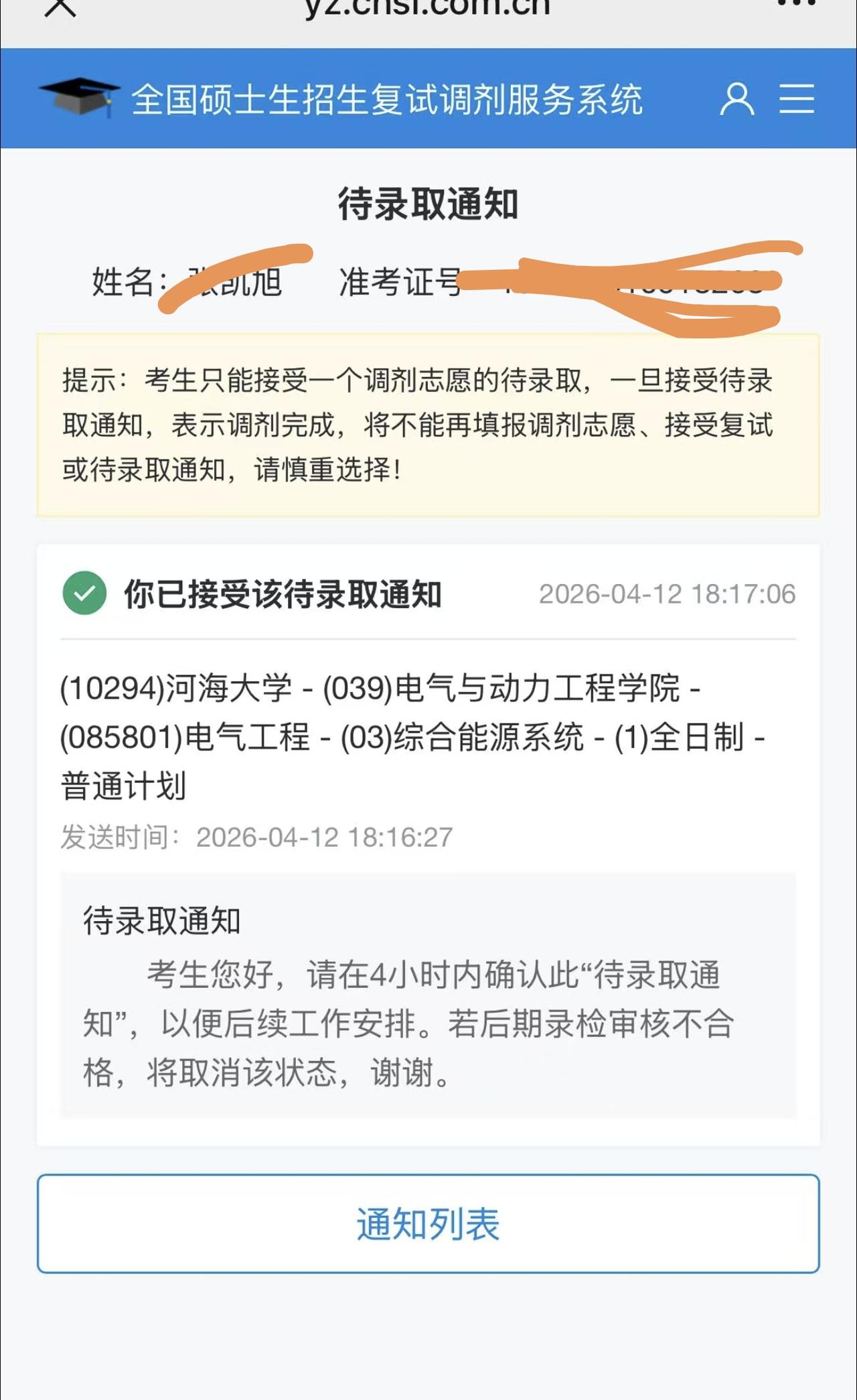Click the timestamp 2026-04-12 18:17:06

668,593
